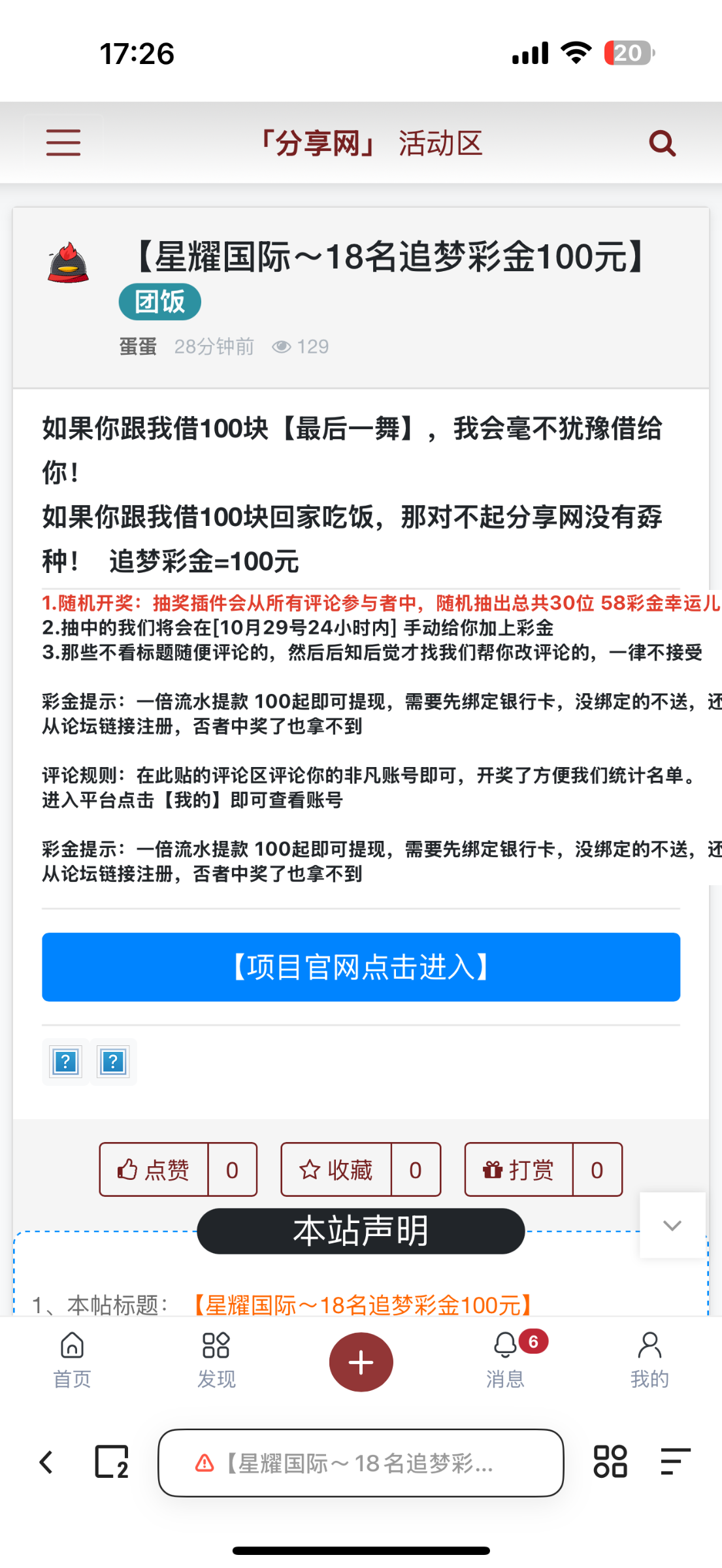Open the first broken image thumbnail
Screen dimensions: 722x1568
65,1062
